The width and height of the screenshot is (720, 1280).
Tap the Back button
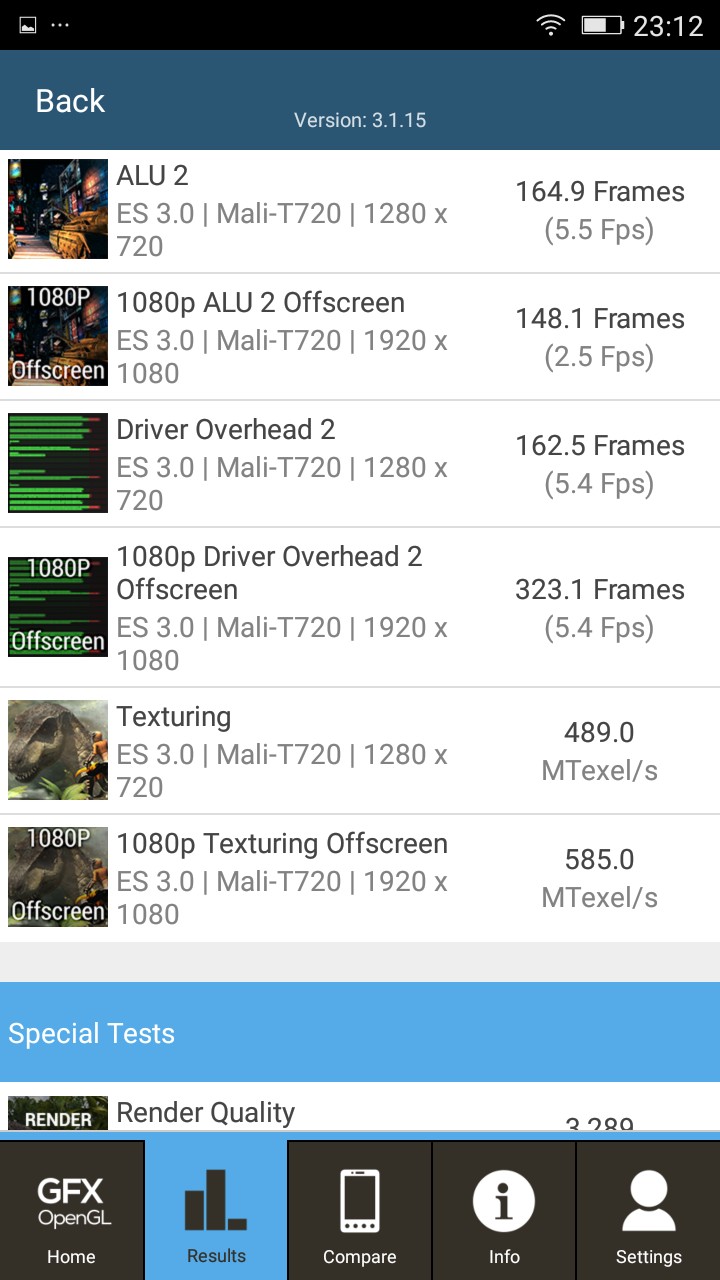tap(70, 101)
